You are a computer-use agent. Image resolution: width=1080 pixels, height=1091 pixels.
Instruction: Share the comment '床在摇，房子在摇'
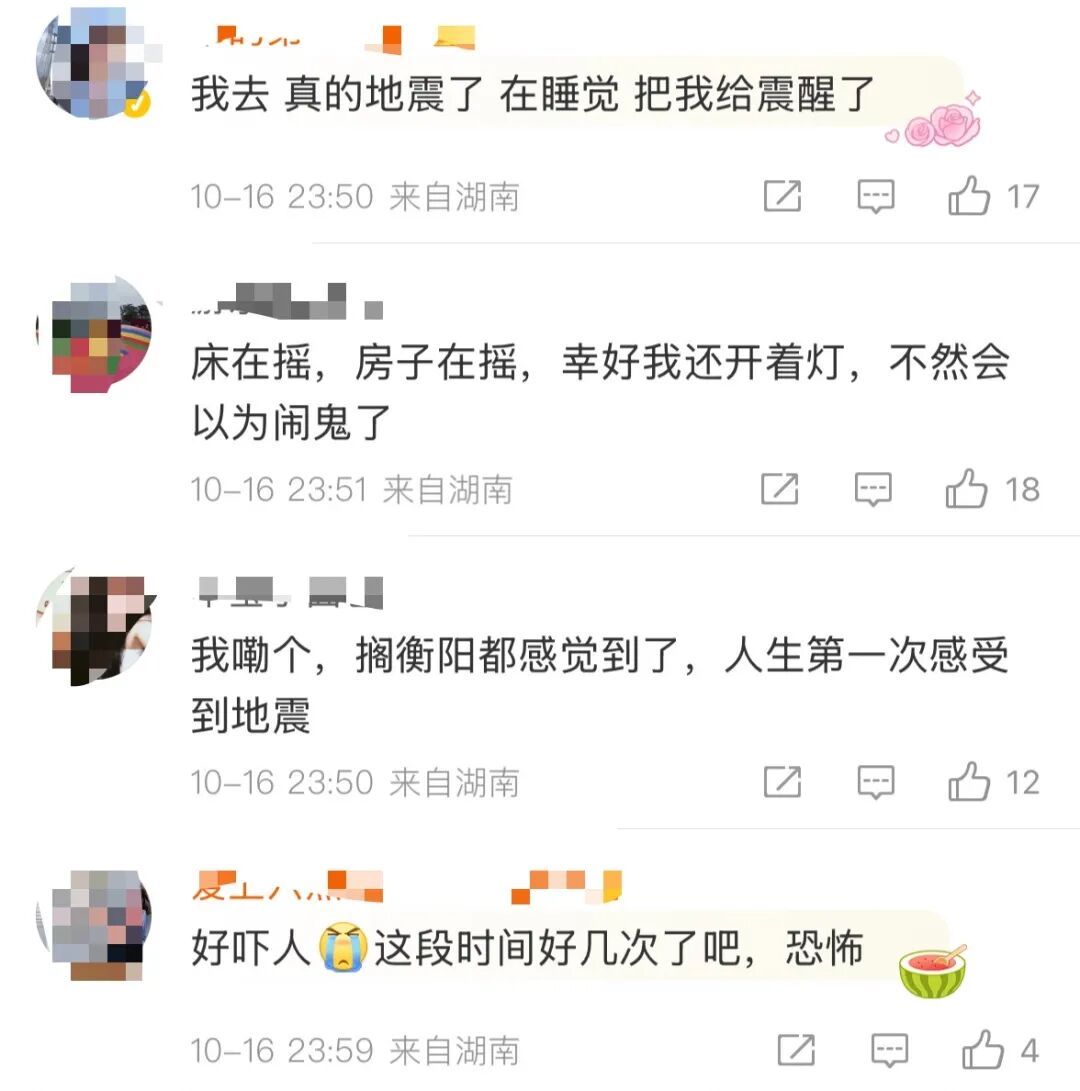tap(780, 489)
